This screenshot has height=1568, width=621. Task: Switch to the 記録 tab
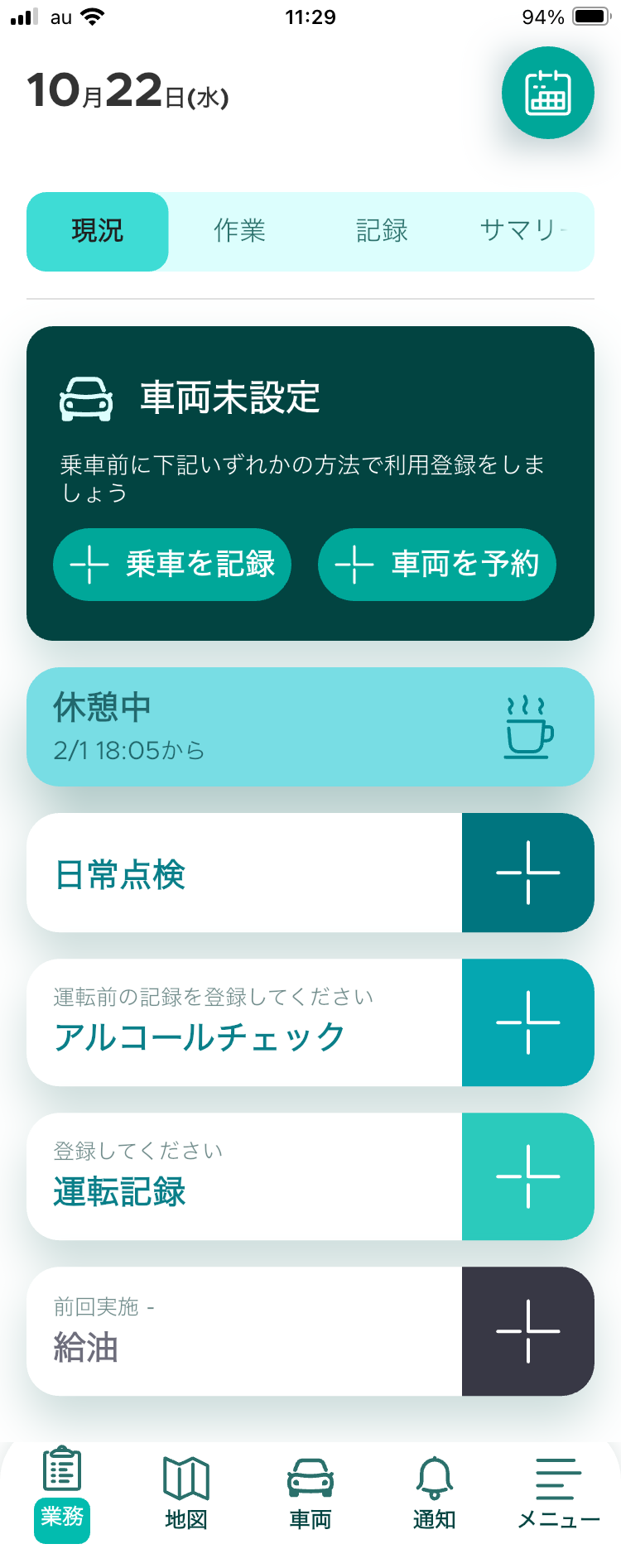click(382, 231)
